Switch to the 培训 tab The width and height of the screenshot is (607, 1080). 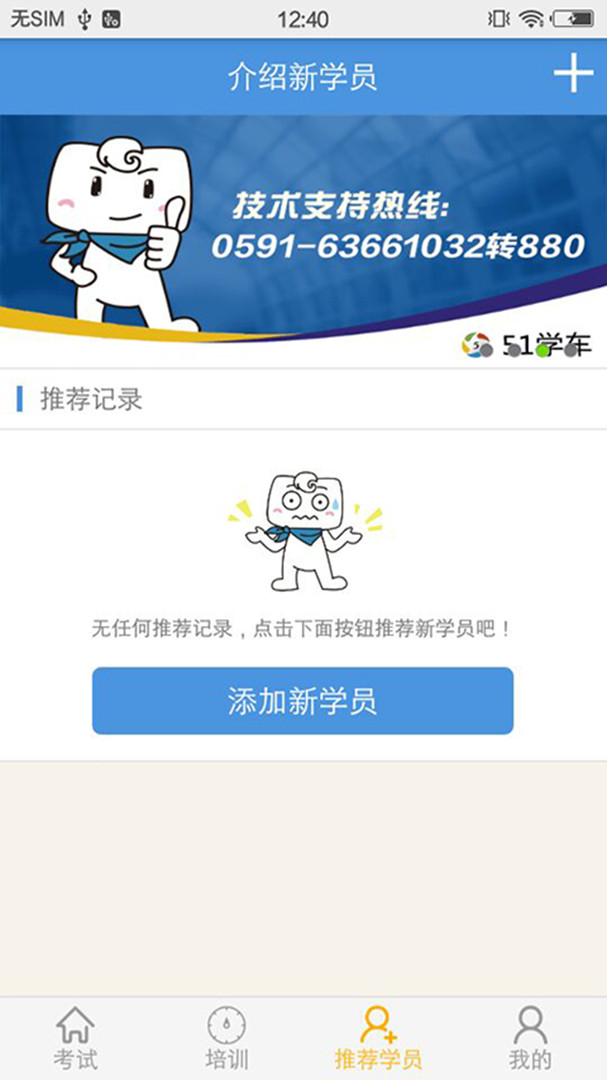click(226, 1038)
